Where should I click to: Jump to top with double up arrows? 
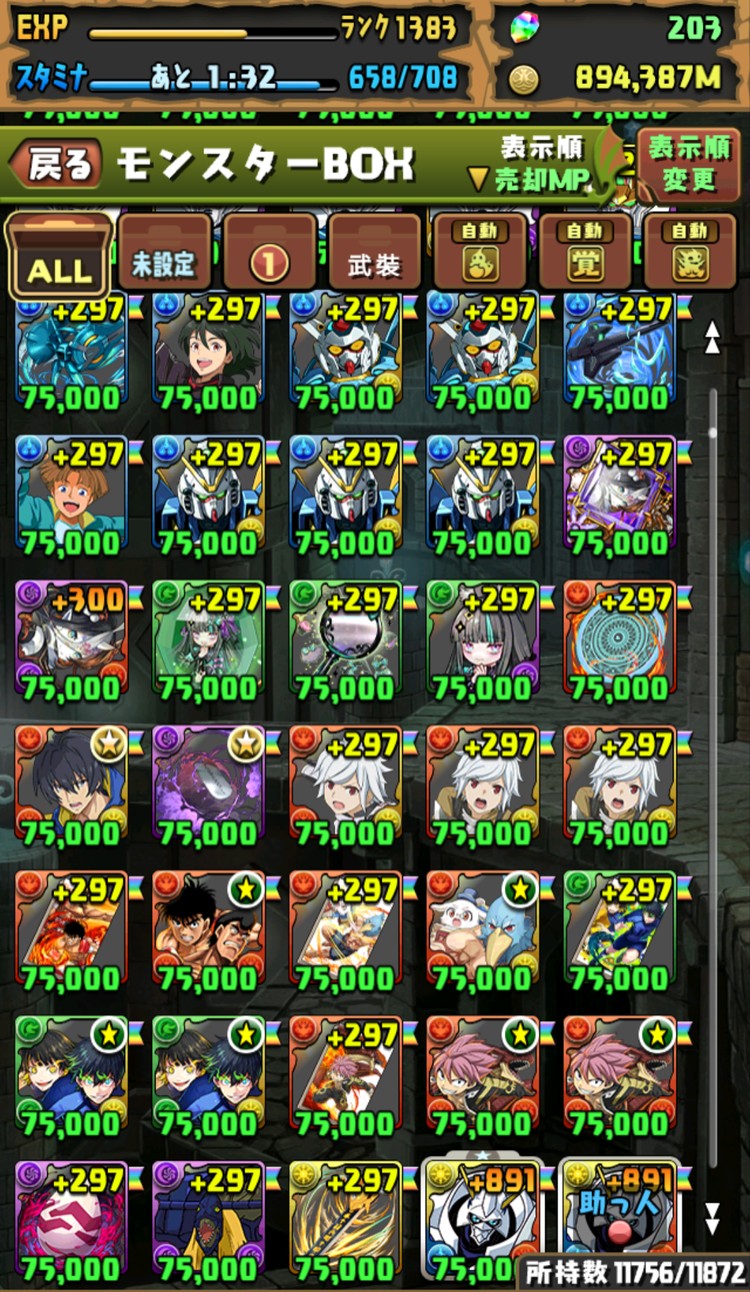coord(713,337)
